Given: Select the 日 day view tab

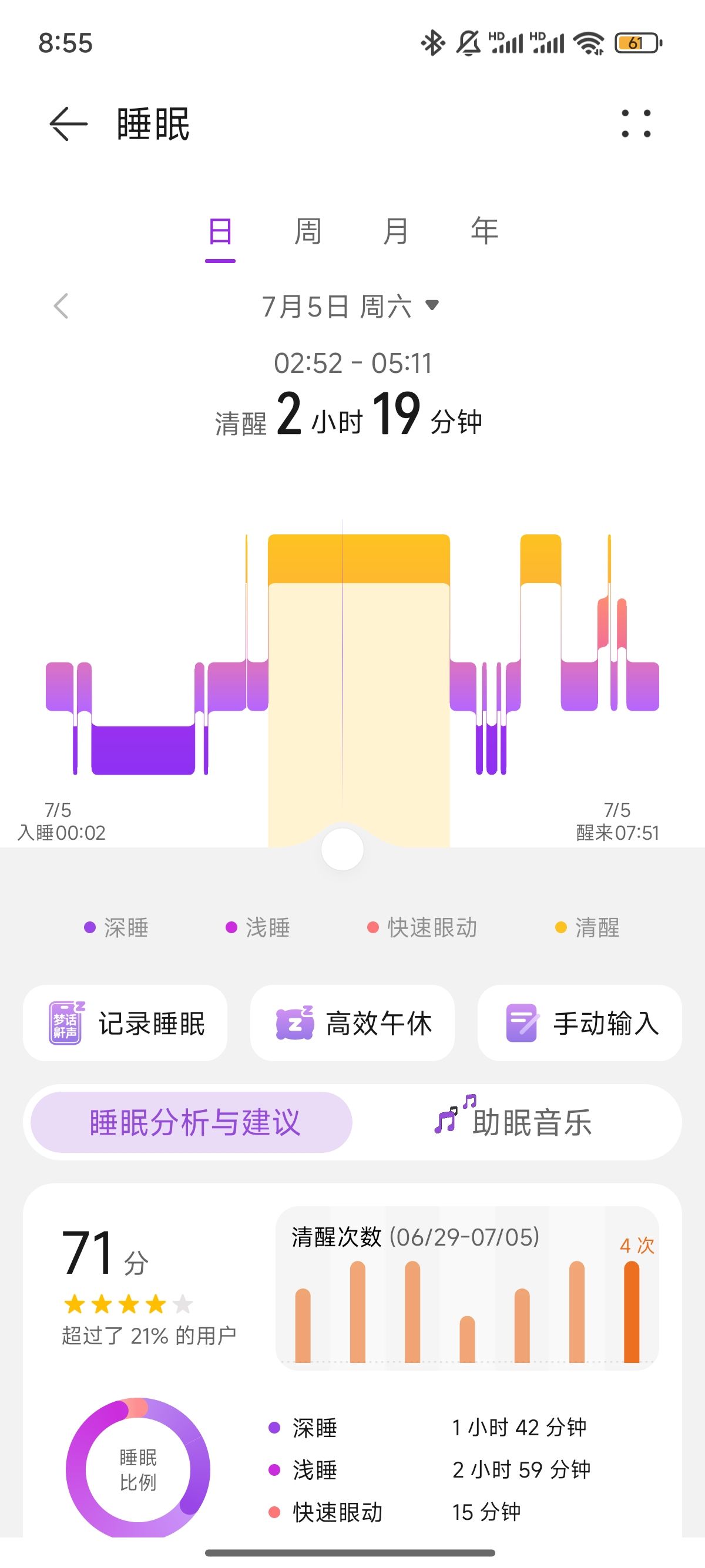Looking at the screenshot, I should (x=220, y=232).
